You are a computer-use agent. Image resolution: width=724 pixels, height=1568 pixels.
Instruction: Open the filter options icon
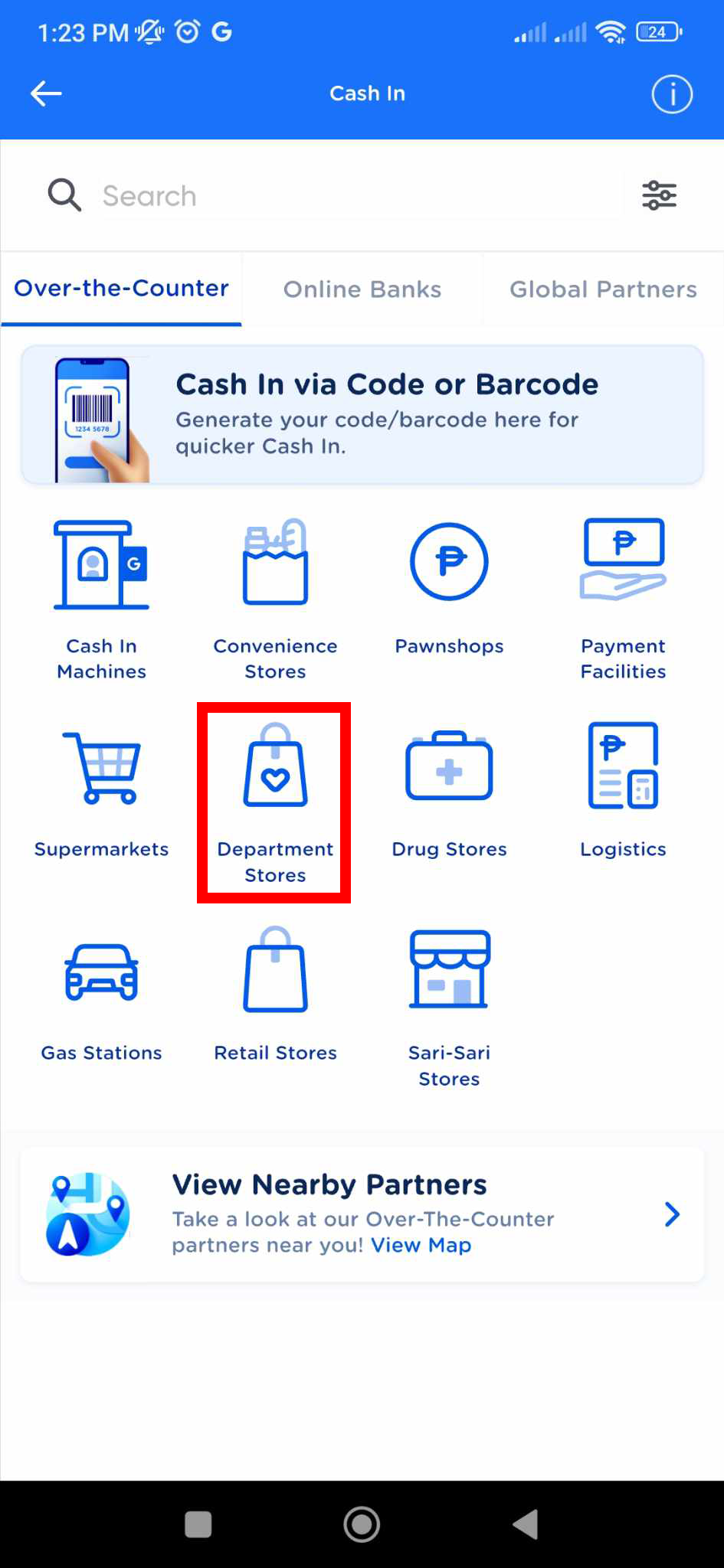tap(659, 196)
